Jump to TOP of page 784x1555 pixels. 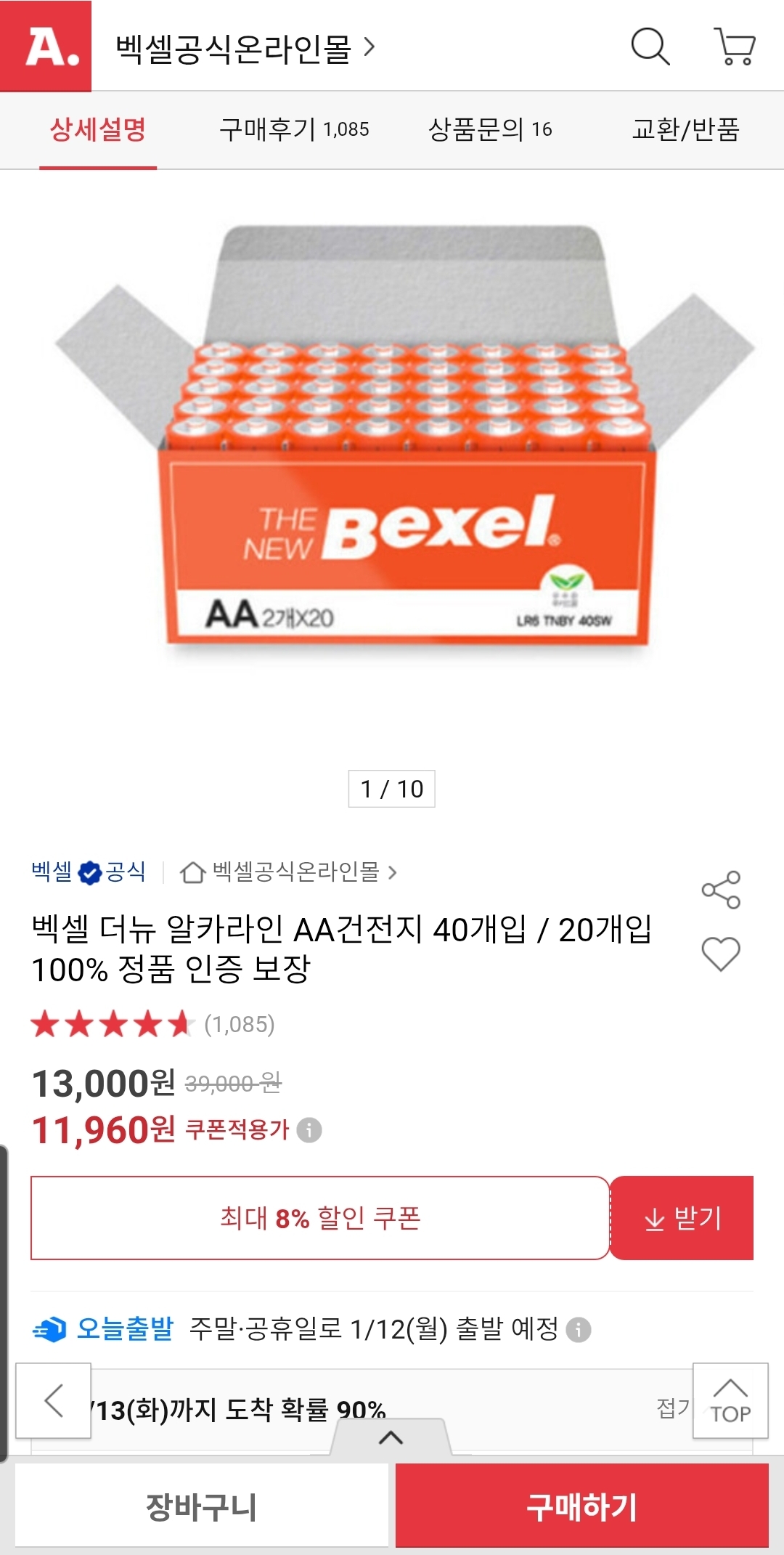pyautogui.click(x=730, y=1400)
